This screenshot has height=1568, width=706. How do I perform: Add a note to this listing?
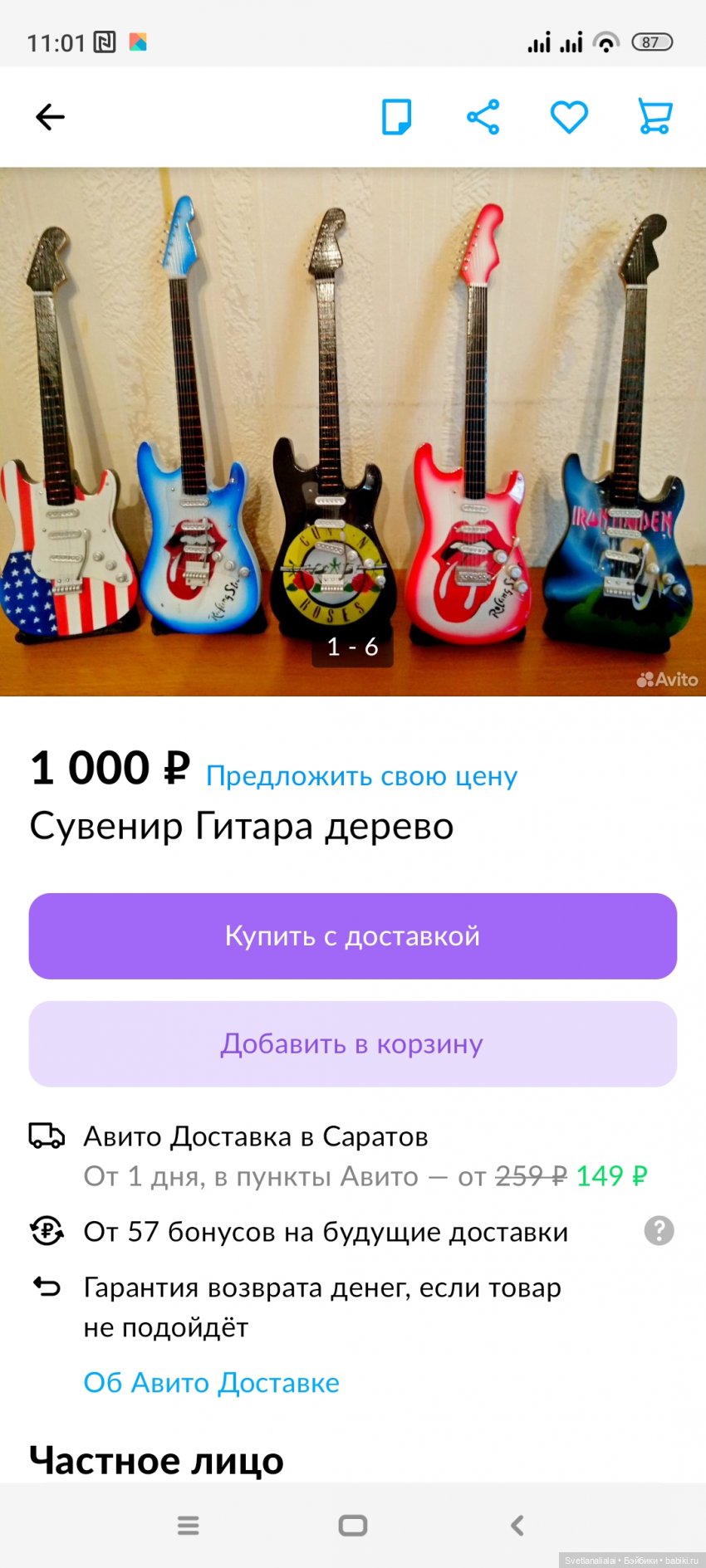click(396, 117)
